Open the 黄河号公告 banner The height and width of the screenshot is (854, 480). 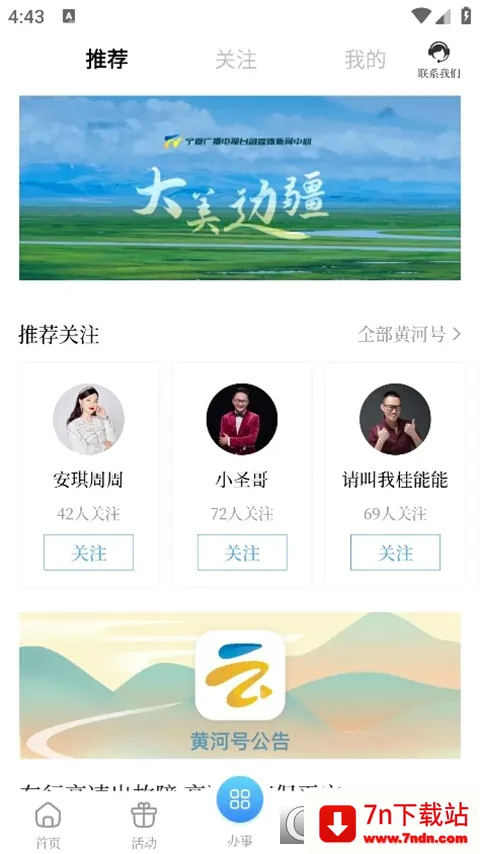240,685
